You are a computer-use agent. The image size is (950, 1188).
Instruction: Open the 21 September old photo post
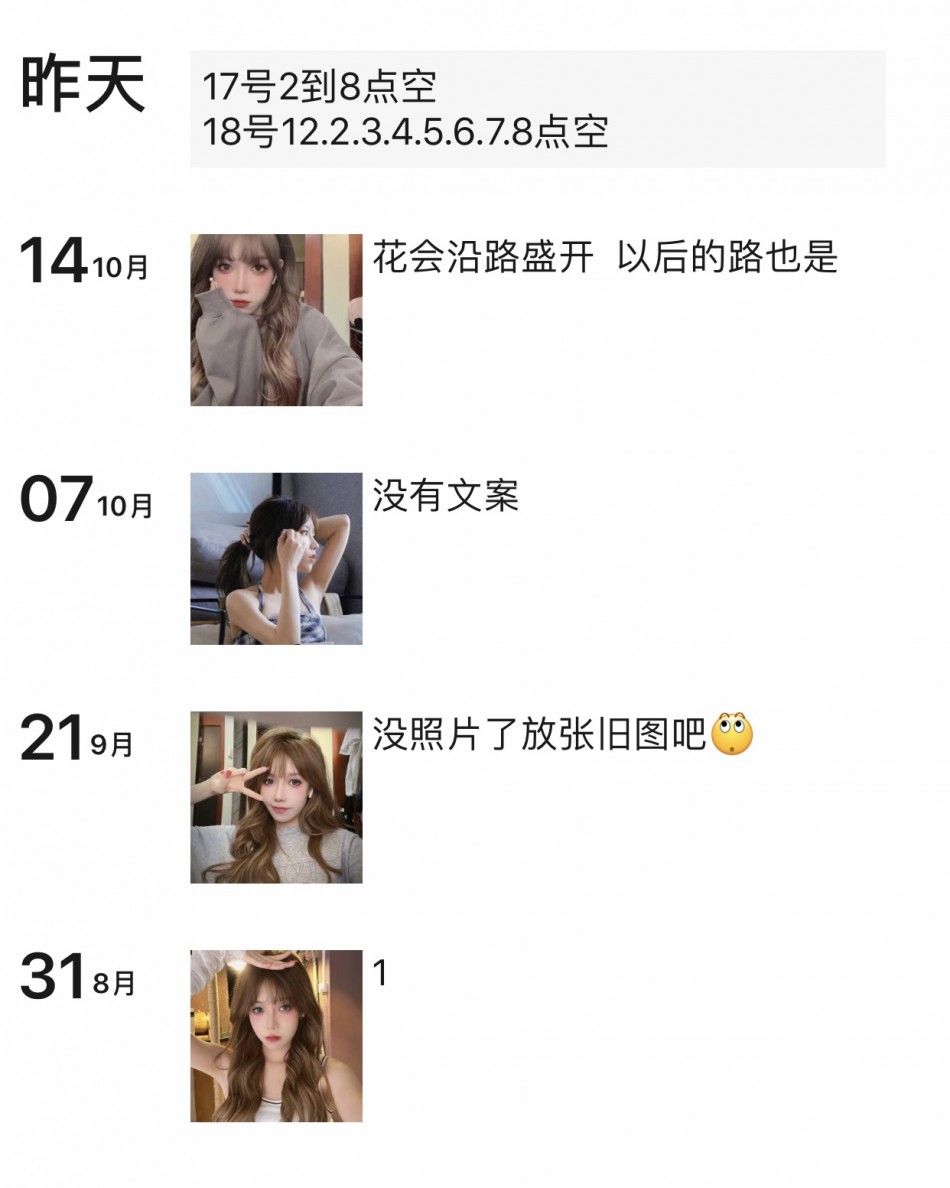click(276, 797)
